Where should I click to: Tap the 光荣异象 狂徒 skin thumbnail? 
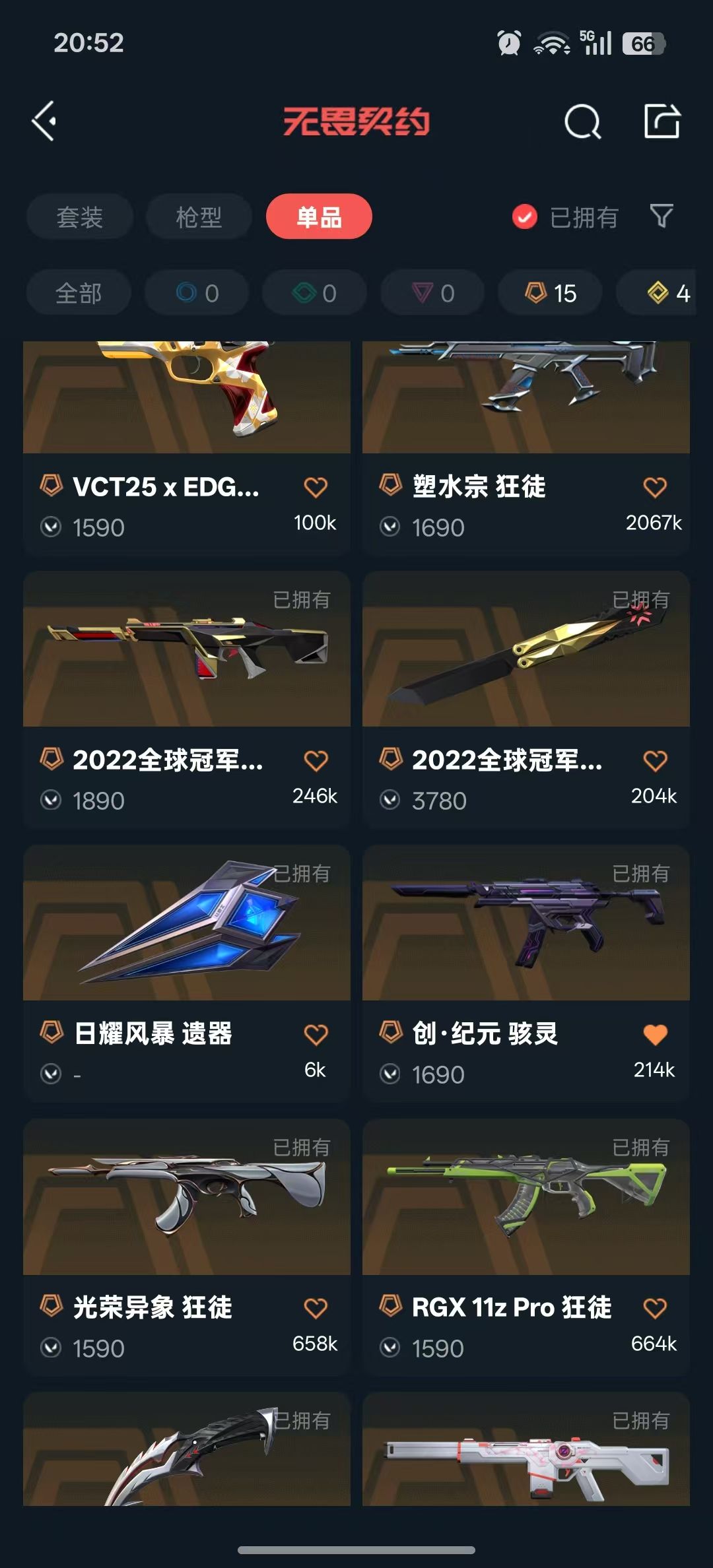click(x=186, y=1201)
